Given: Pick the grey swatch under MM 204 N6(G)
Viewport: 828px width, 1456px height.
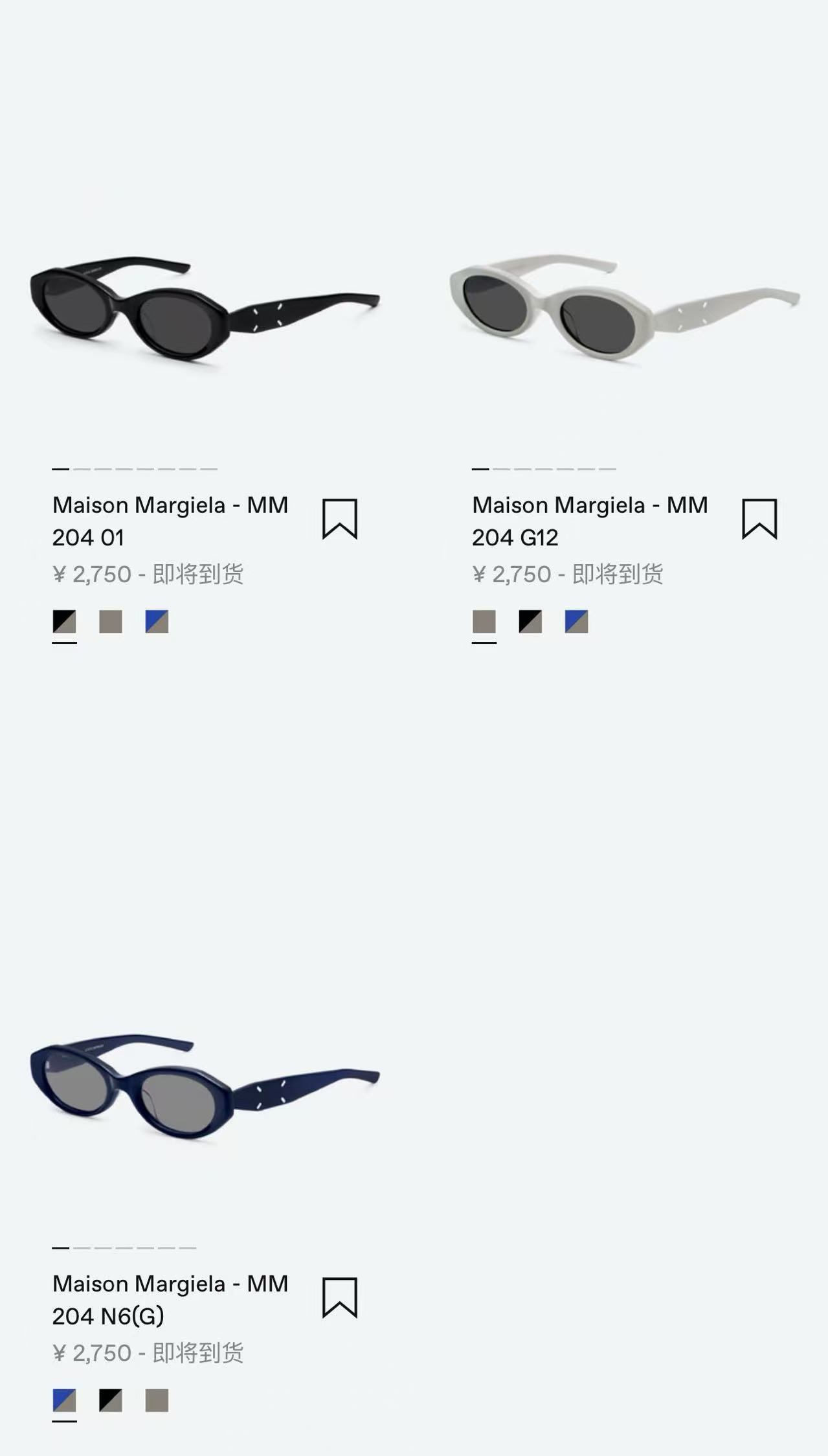Looking at the screenshot, I should click(x=157, y=1400).
